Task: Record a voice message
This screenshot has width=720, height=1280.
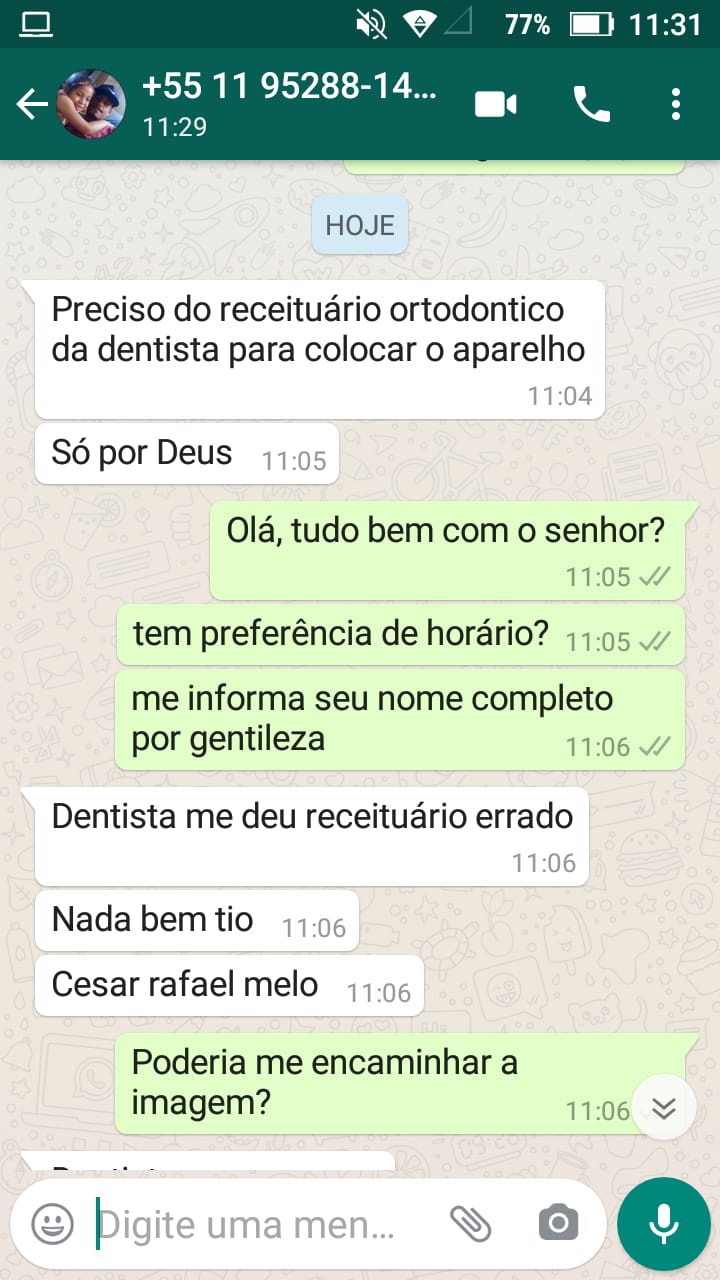Action: (x=663, y=1223)
